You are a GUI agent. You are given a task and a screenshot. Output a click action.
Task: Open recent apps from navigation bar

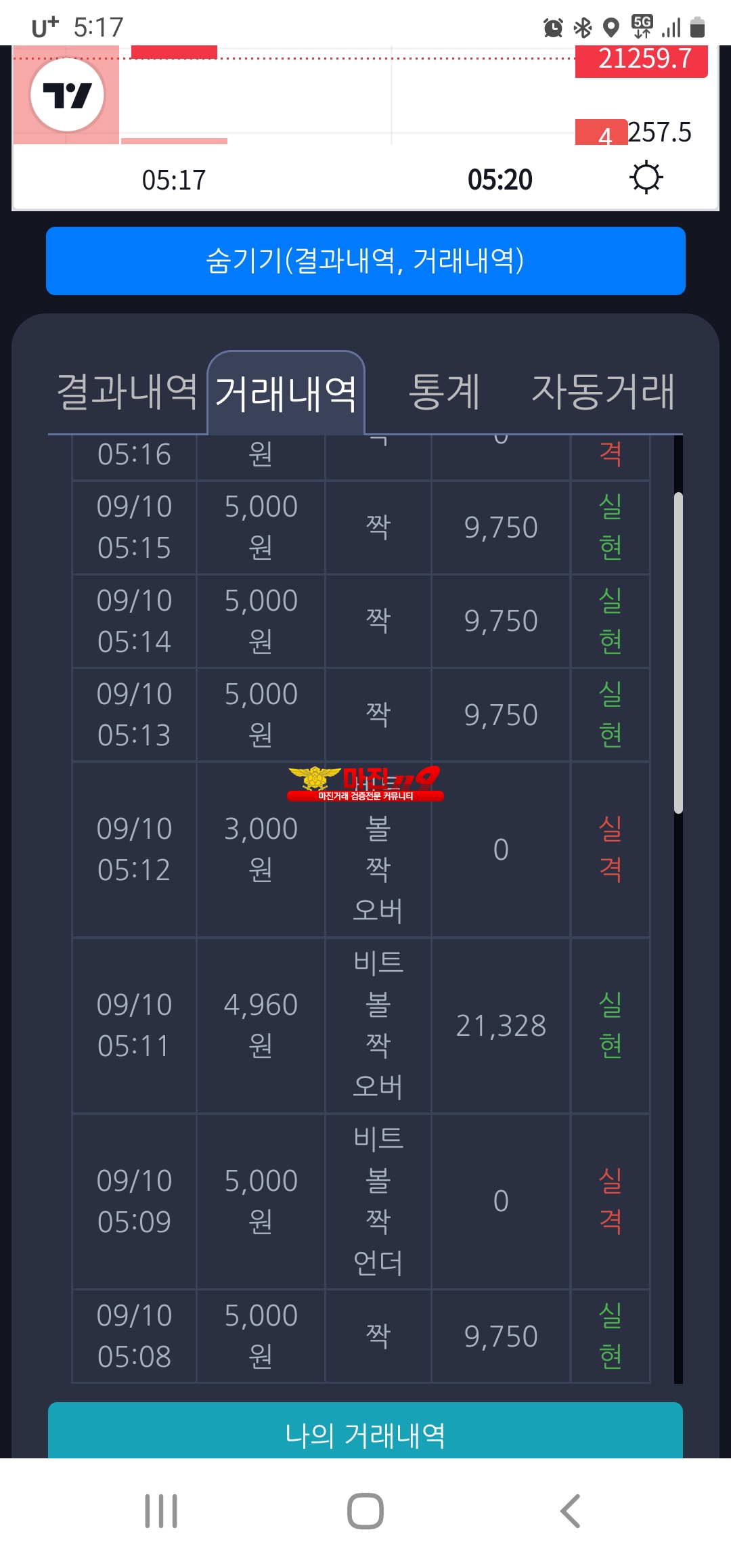(x=161, y=1511)
